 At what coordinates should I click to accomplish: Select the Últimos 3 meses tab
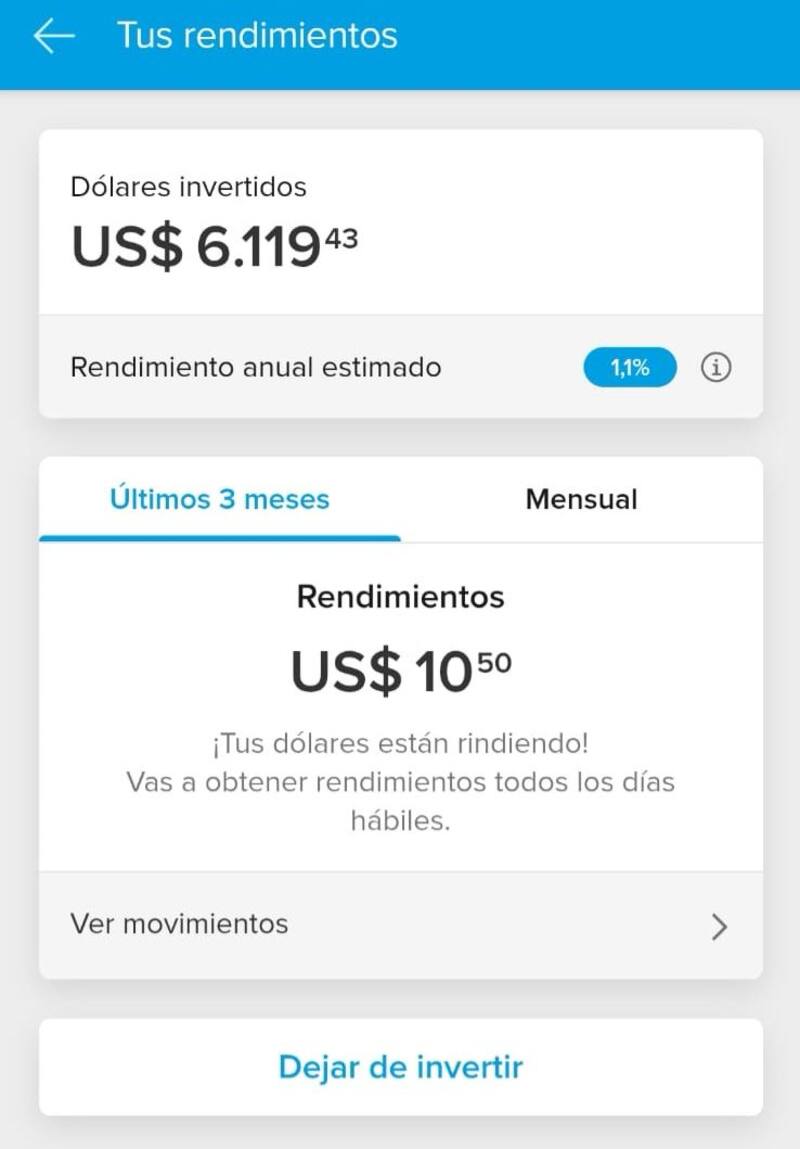tap(222, 500)
